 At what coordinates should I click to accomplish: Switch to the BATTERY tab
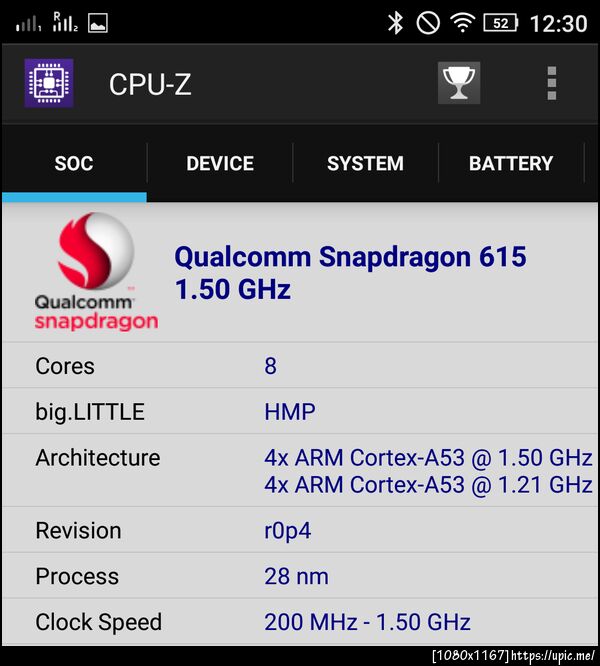click(x=511, y=164)
